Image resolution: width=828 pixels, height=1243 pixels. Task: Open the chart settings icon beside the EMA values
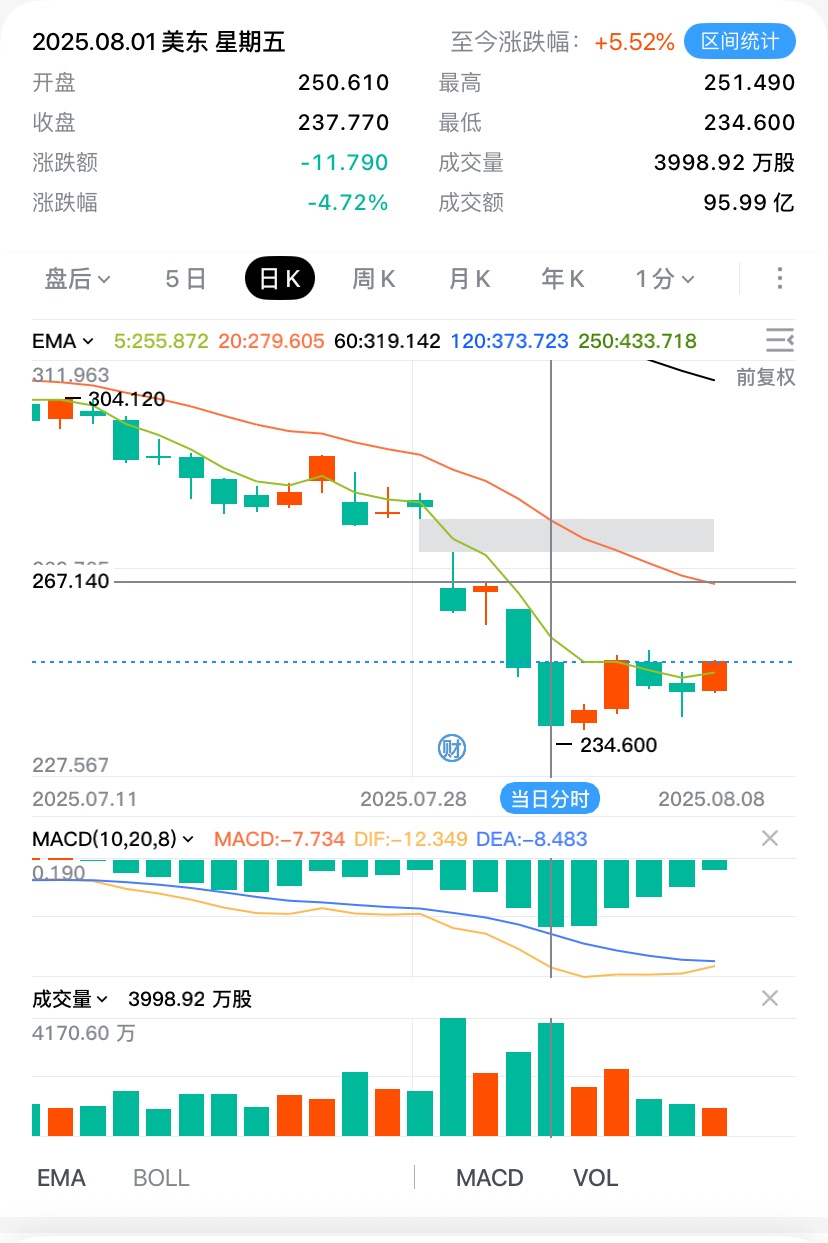779,340
